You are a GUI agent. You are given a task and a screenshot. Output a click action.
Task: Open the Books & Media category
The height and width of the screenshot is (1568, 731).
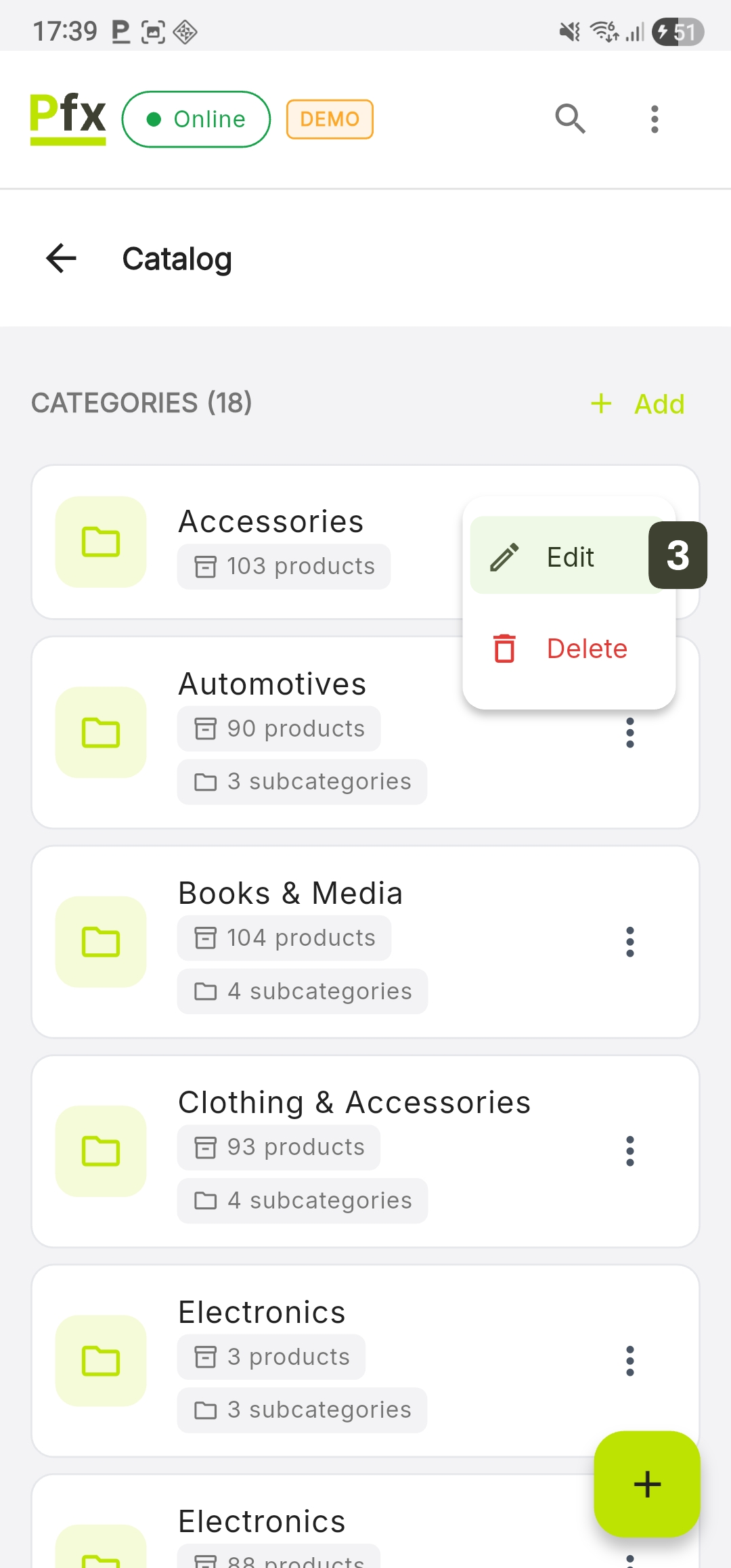click(290, 894)
